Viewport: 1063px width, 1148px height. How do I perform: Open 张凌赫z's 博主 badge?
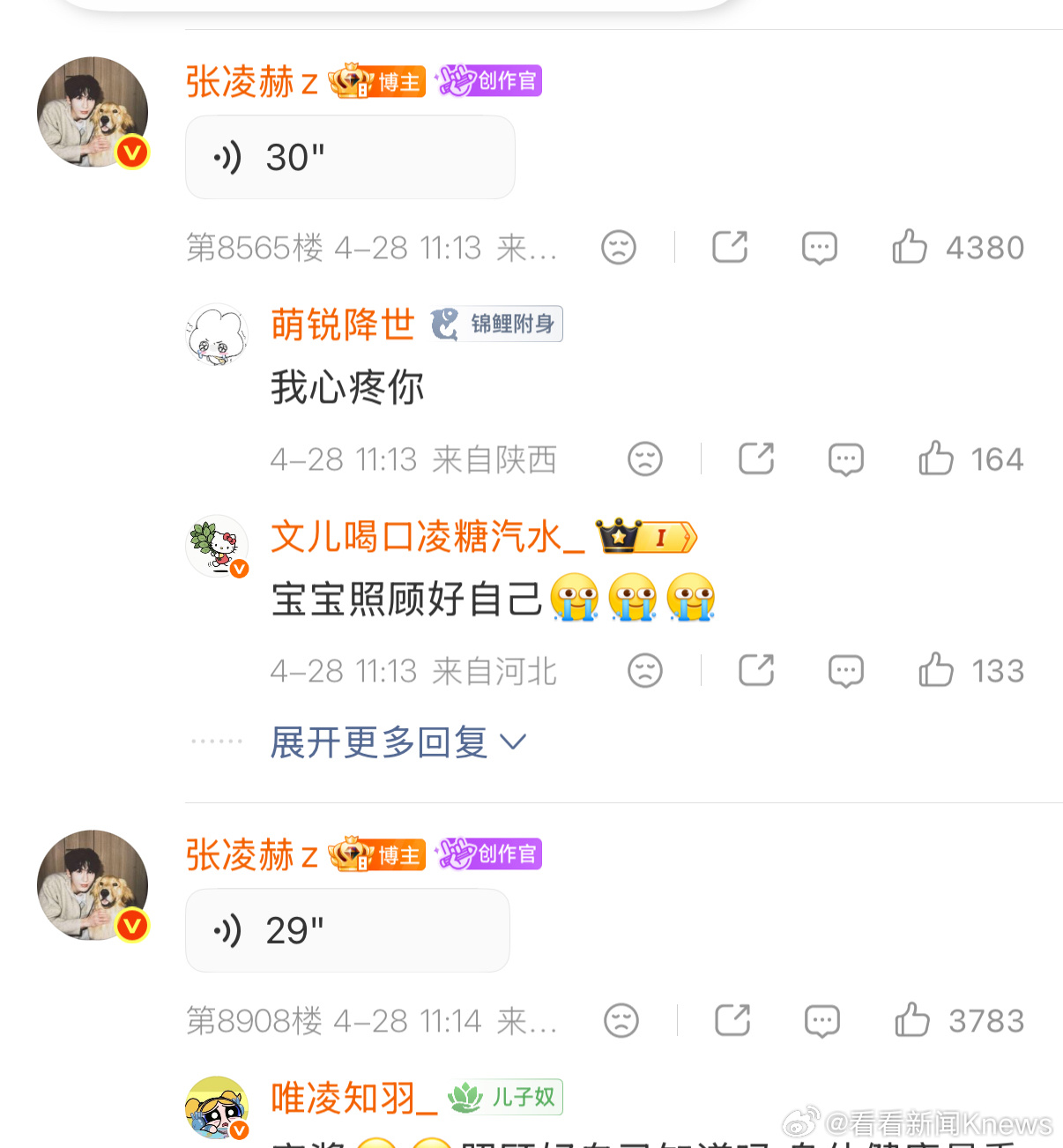point(376,81)
